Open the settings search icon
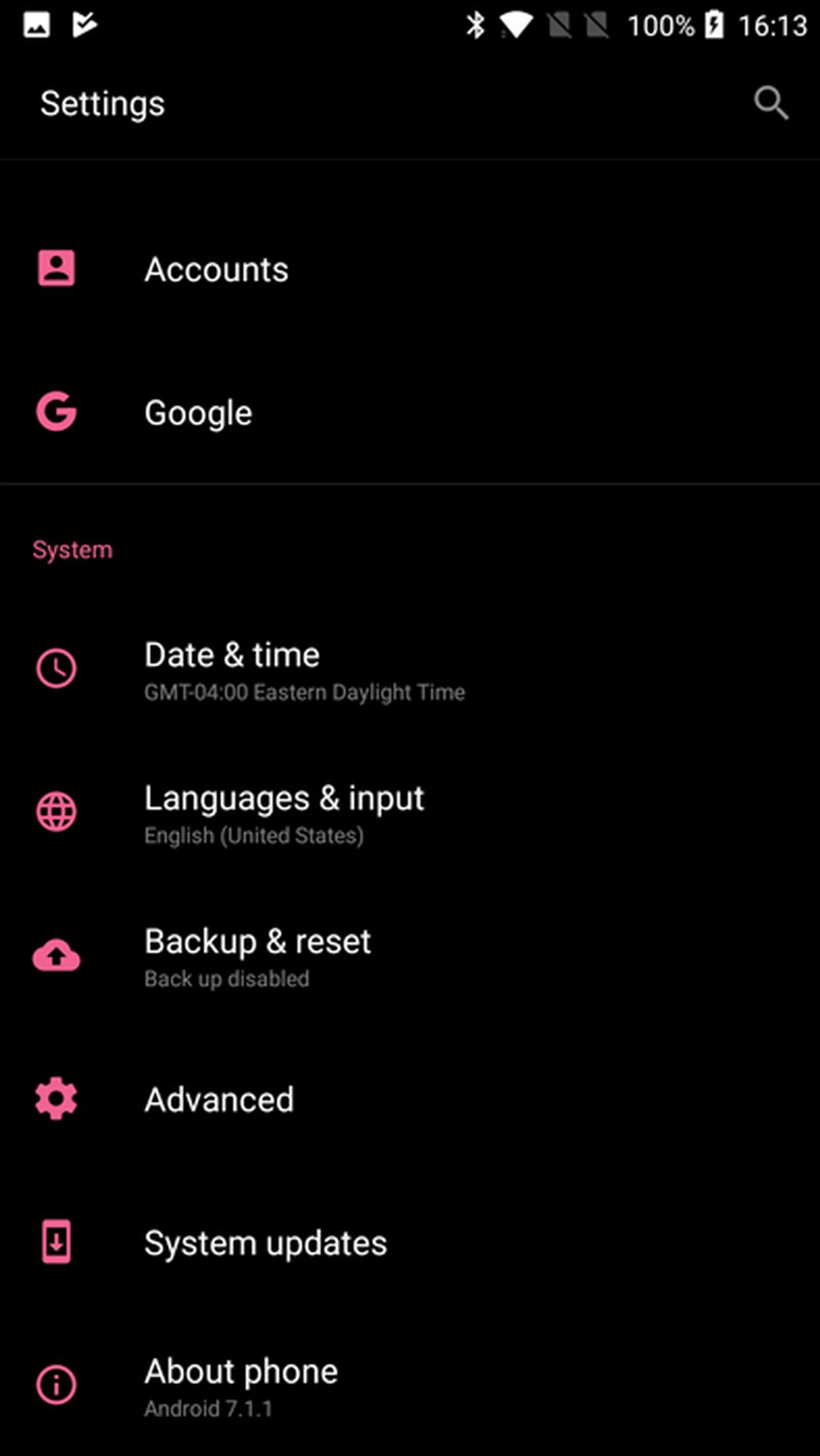This screenshot has height=1456, width=820. (x=771, y=103)
